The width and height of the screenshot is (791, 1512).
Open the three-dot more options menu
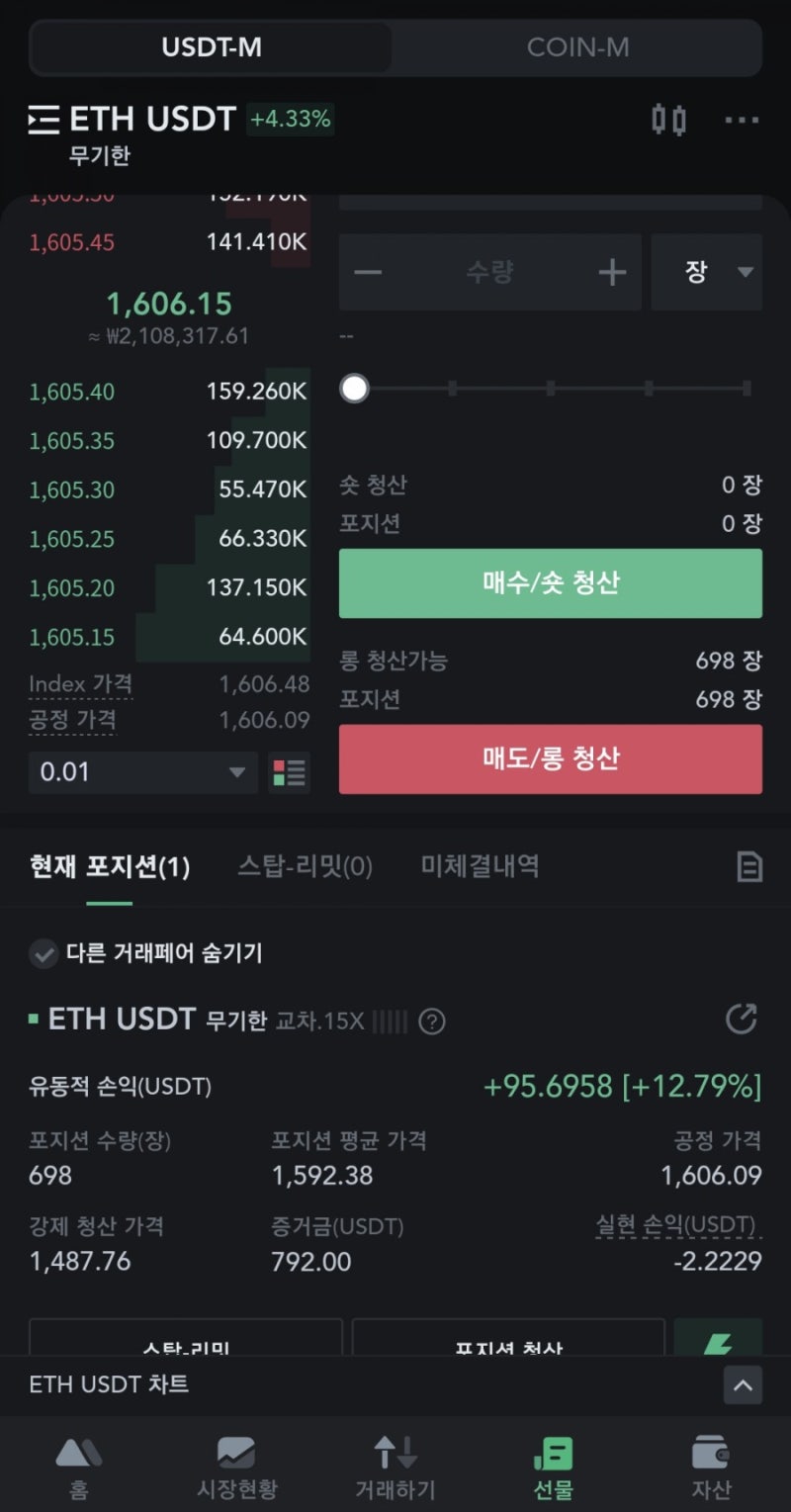point(742,120)
